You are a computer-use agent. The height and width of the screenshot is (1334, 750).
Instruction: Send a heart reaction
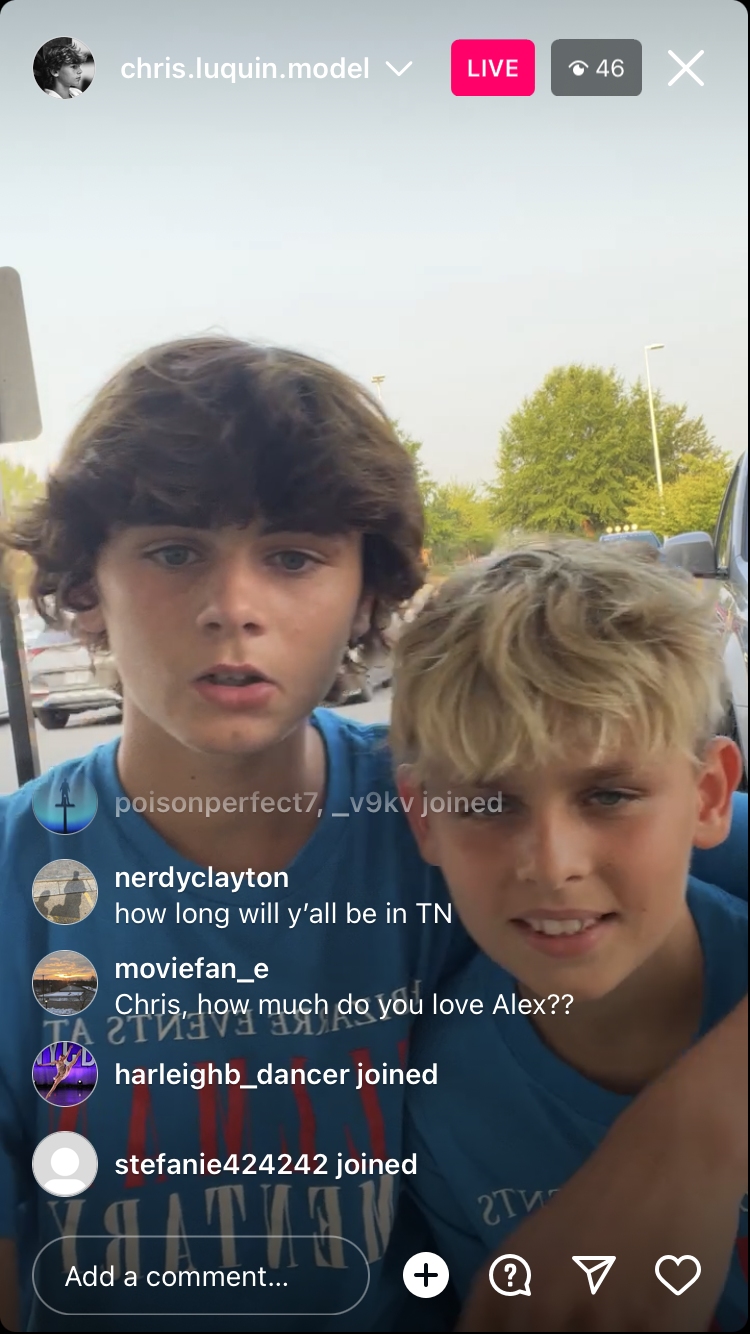[678, 1276]
